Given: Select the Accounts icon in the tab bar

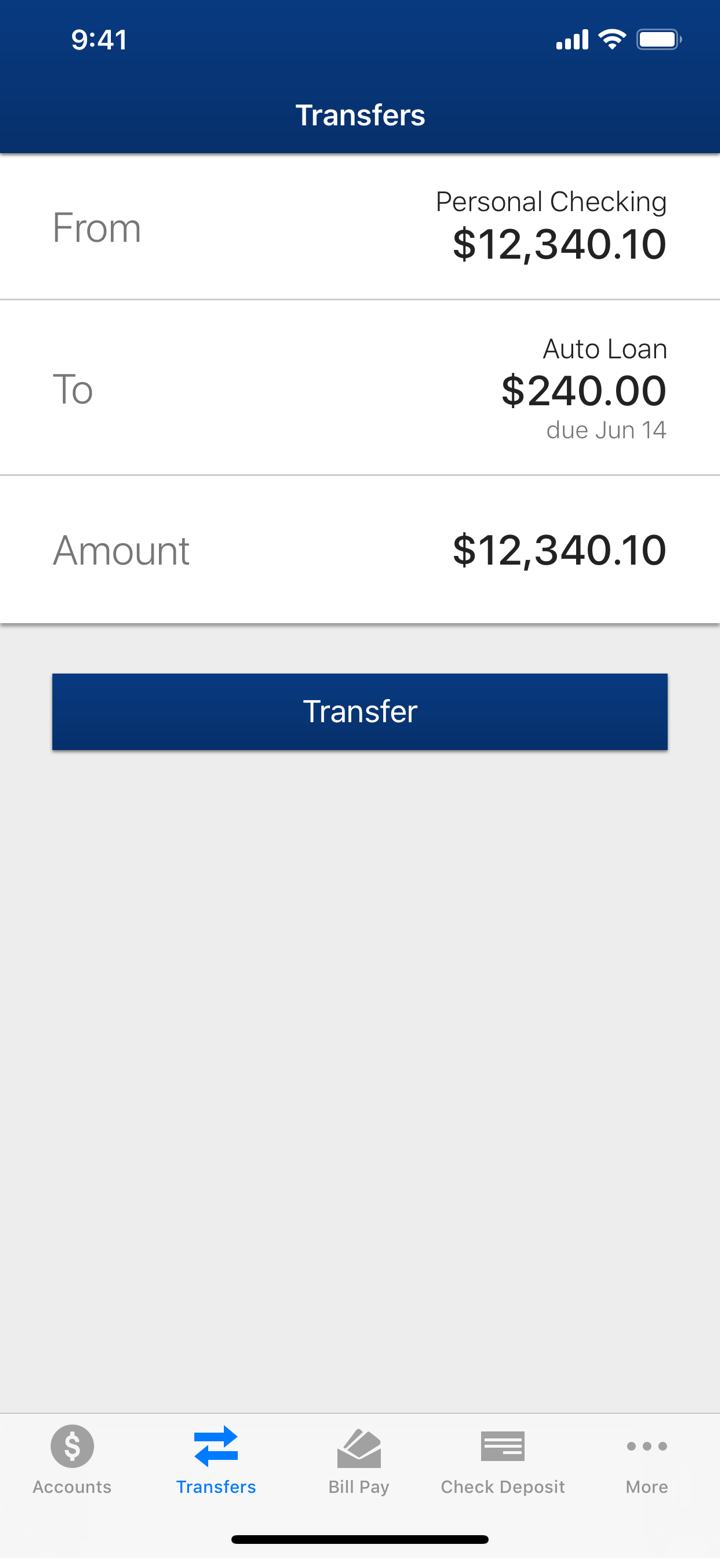Looking at the screenshot, I should tap(71, 1447).
